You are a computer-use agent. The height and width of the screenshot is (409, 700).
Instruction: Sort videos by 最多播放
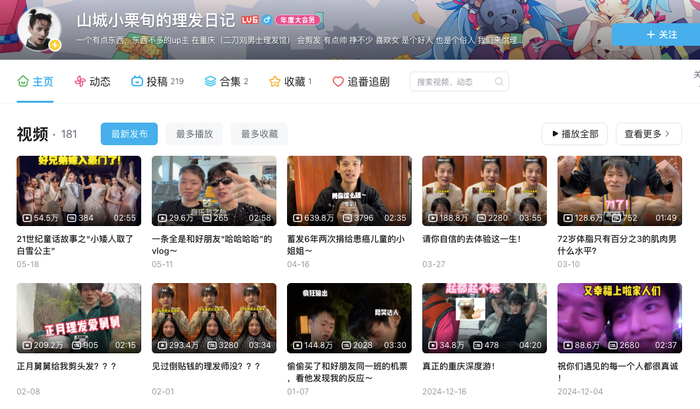194,134
